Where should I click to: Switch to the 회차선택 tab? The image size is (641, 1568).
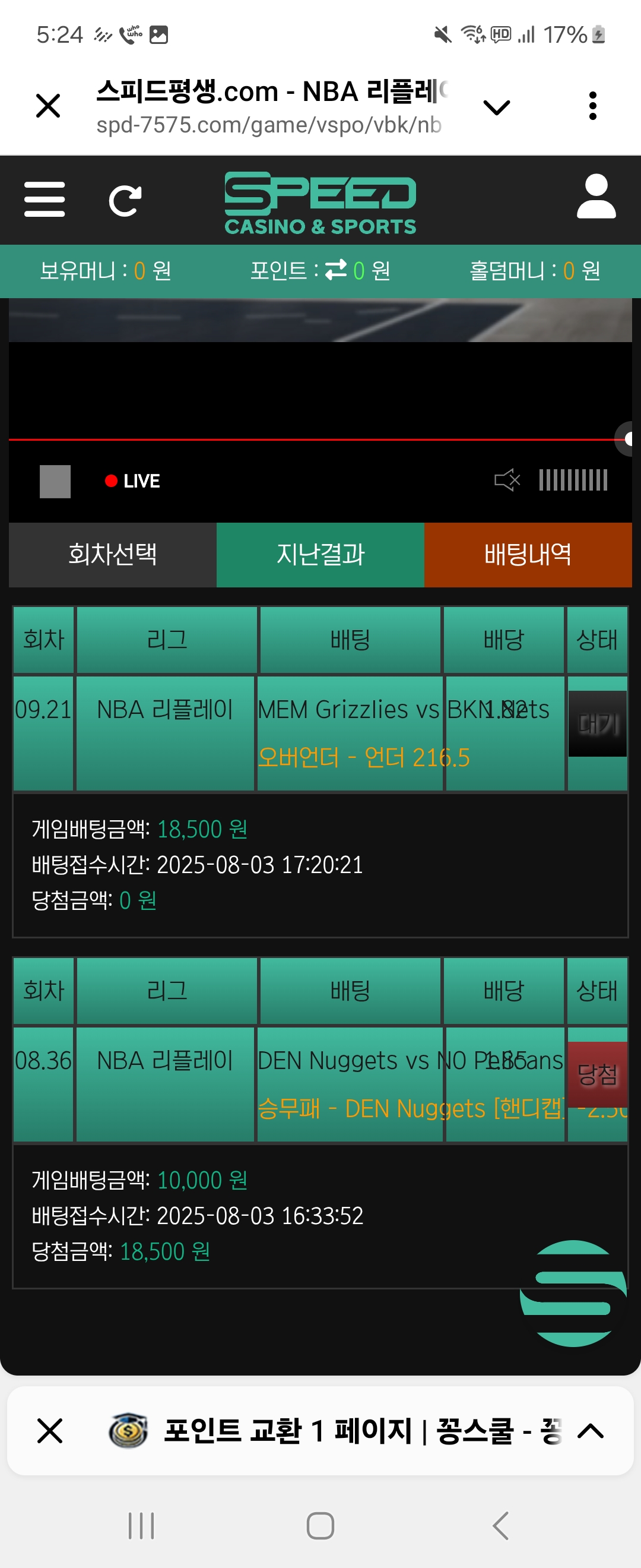click(113, 555)
